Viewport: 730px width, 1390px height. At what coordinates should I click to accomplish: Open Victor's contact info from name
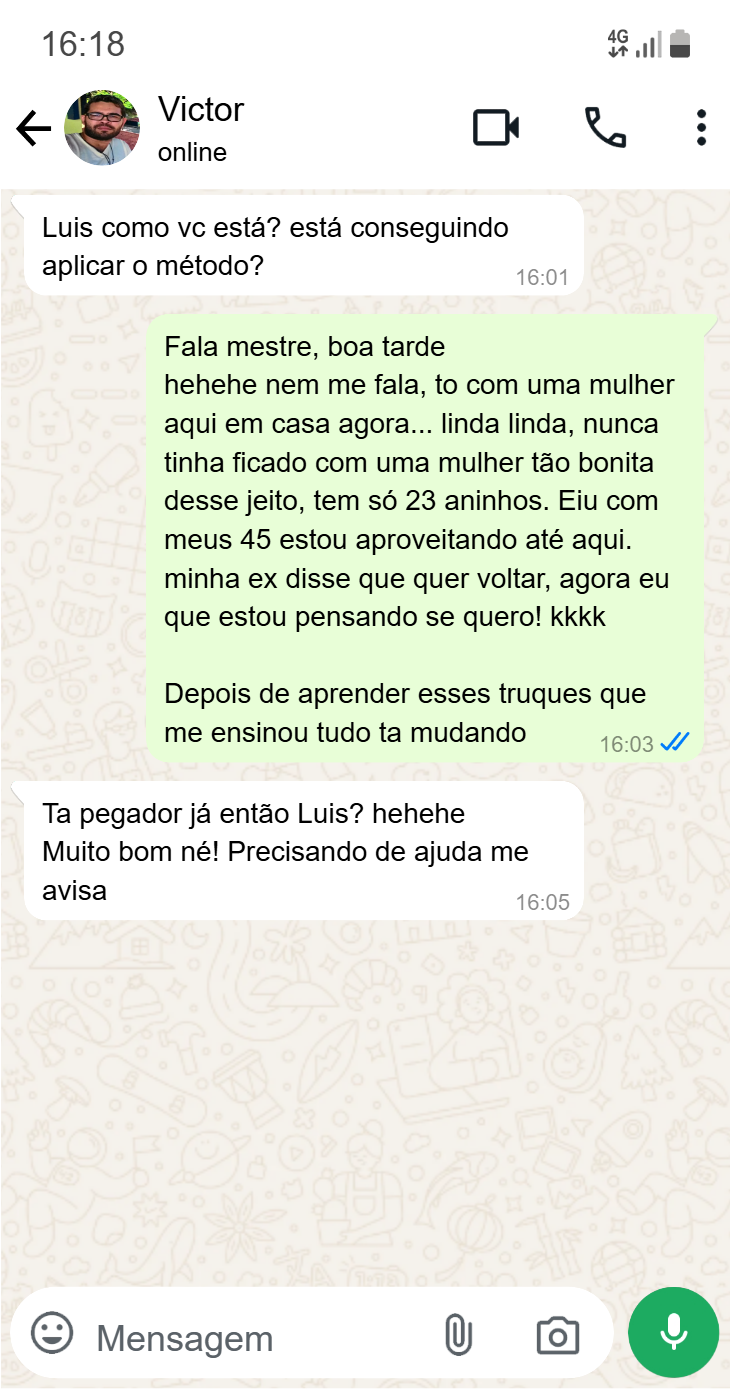tap(201, 110)
